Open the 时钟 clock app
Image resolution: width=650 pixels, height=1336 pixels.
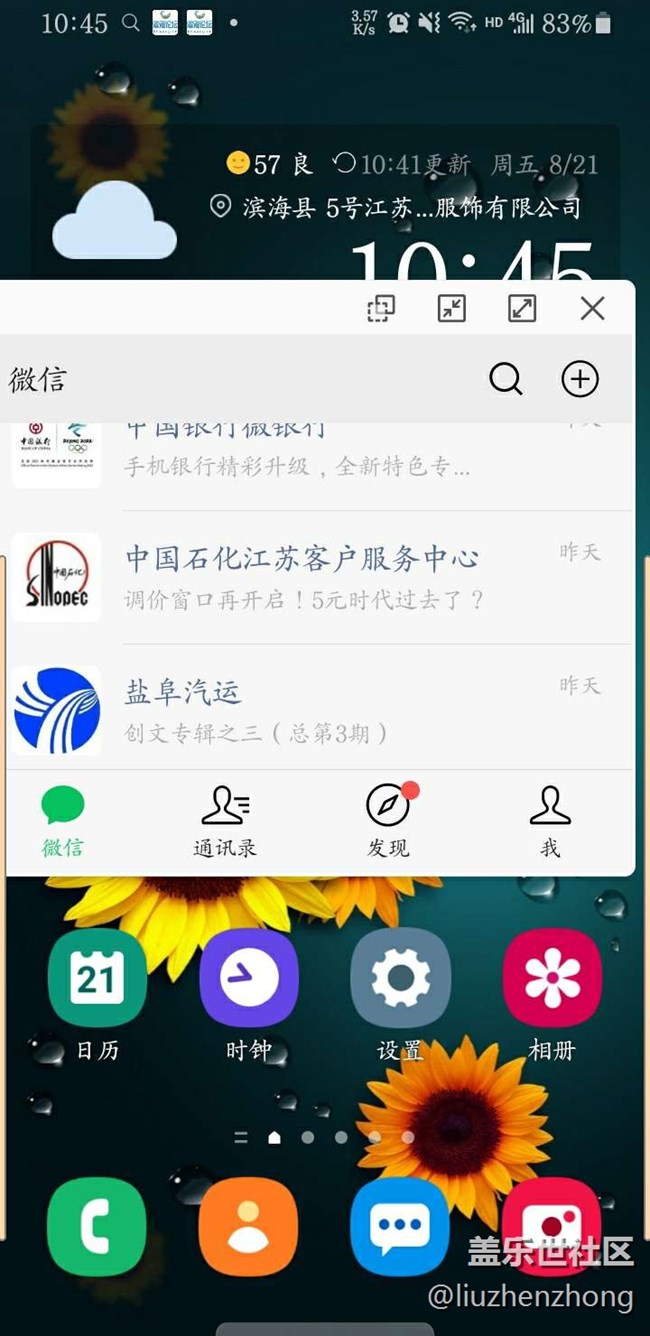pyautogui.click(x=249, y=980)
